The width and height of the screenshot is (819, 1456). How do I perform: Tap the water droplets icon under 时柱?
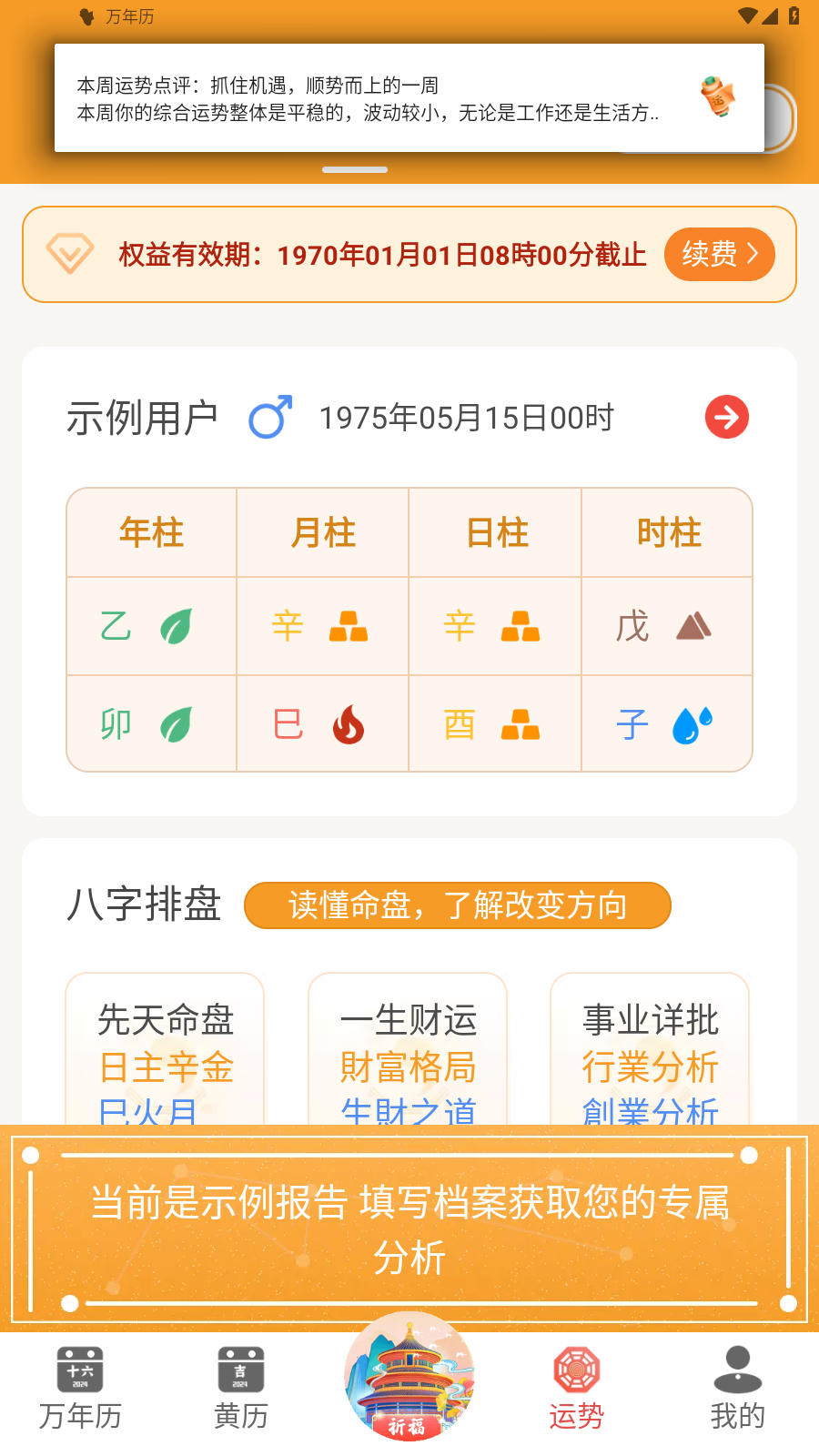click(693, 724)
